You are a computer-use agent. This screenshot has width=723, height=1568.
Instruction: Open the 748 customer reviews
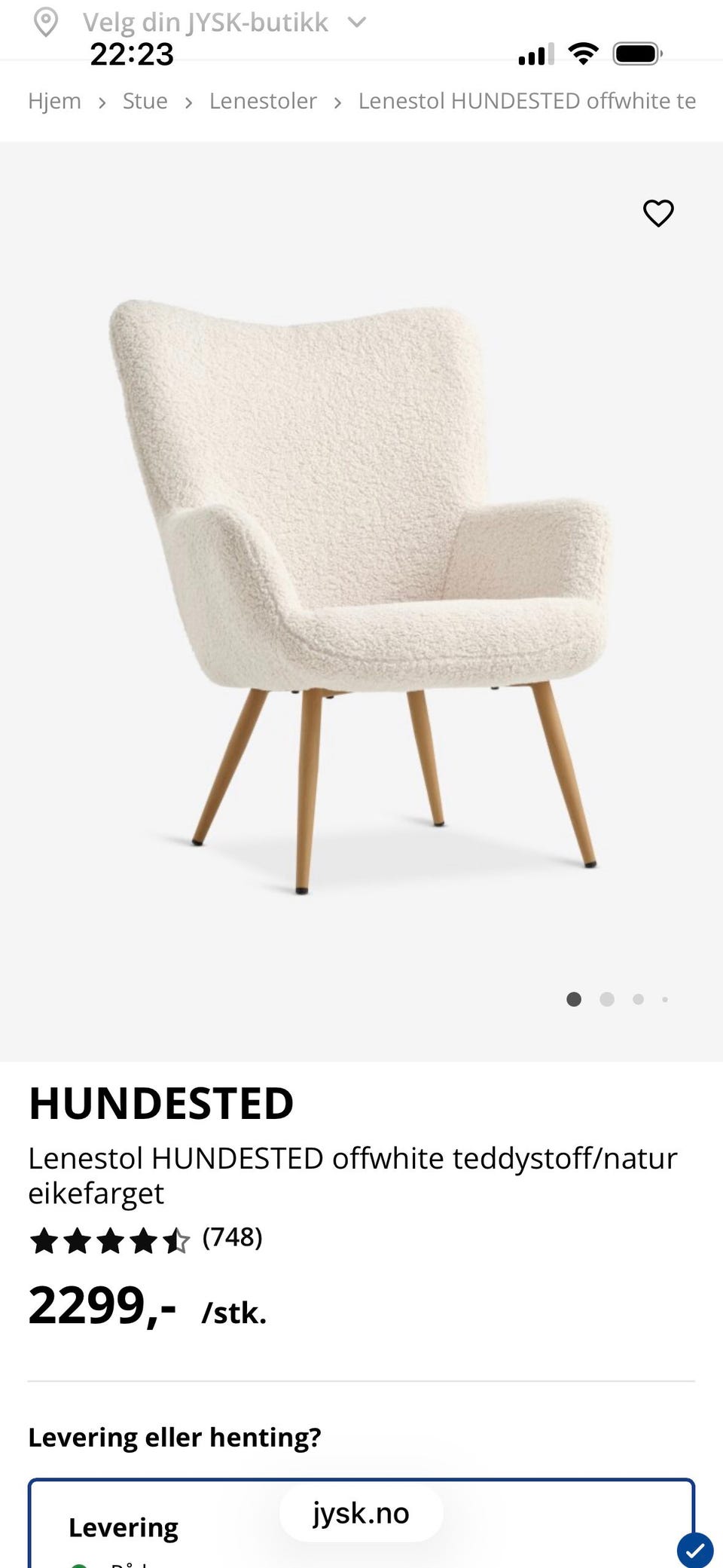(x=232, y=1237)
